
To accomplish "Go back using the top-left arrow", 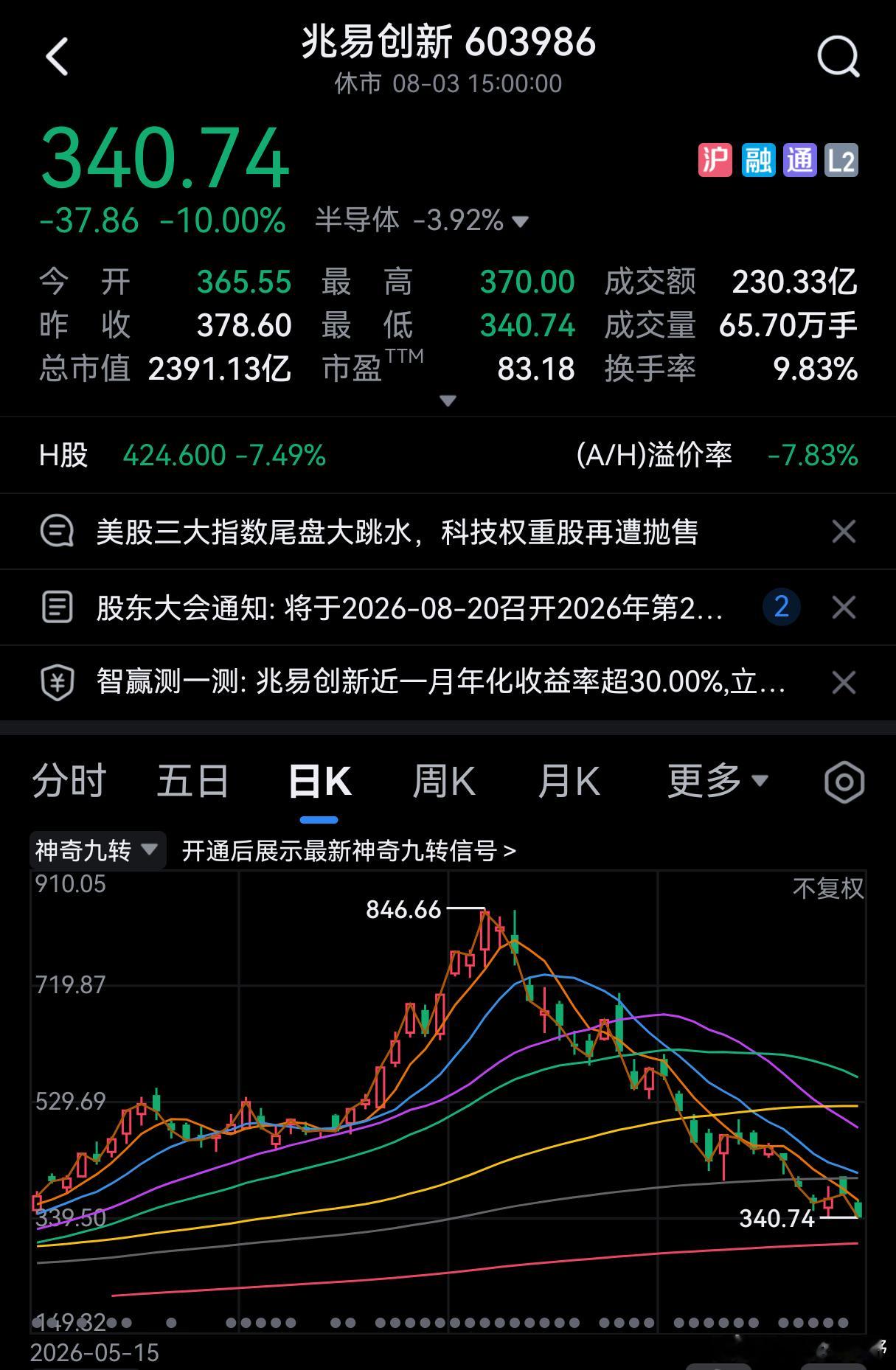I will point(58,57).
